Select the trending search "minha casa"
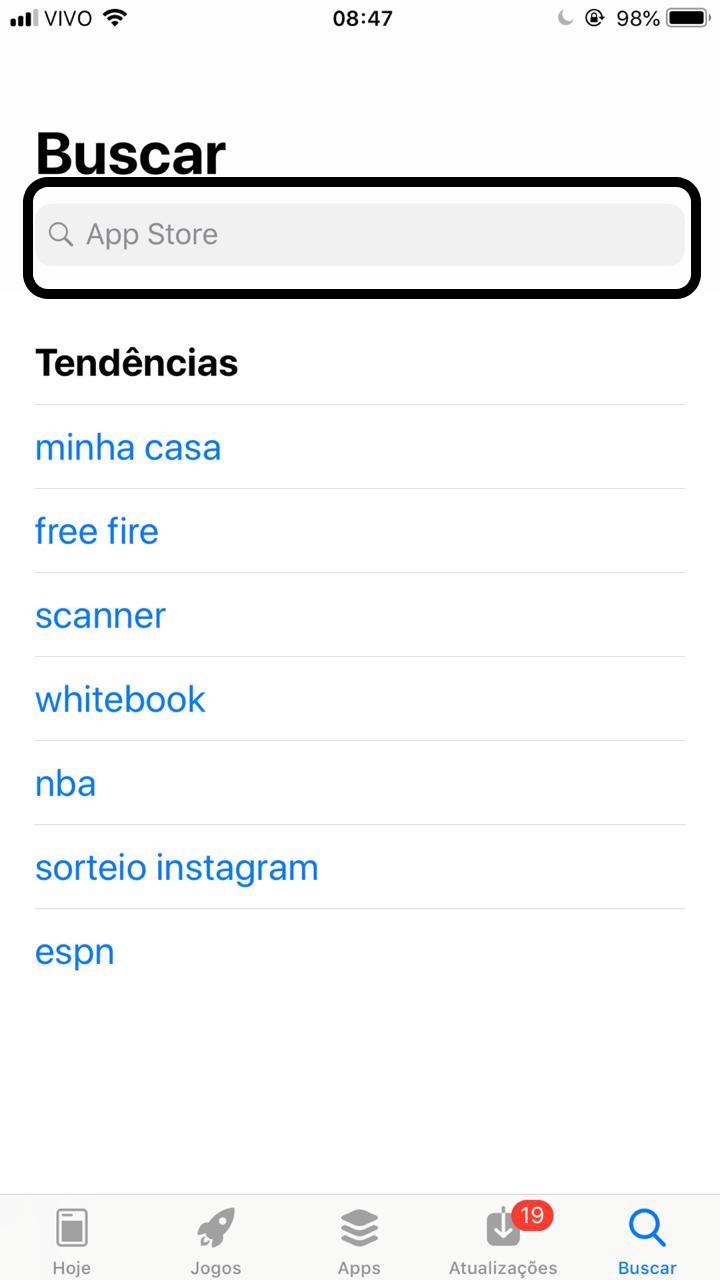Screen dimensions: 720x1280 tap(128, 447)
